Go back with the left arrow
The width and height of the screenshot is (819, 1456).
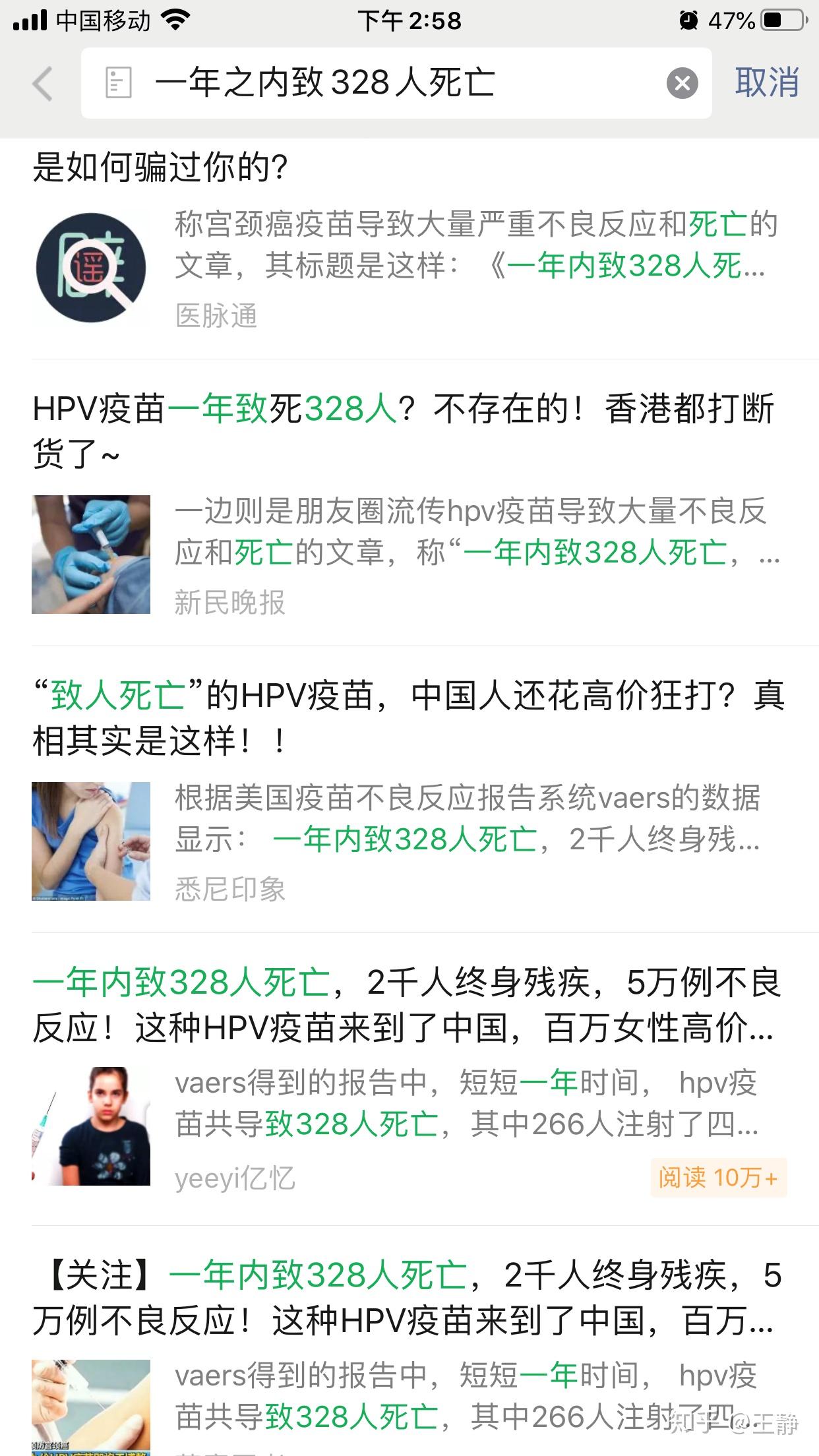[x=43, y=84]
